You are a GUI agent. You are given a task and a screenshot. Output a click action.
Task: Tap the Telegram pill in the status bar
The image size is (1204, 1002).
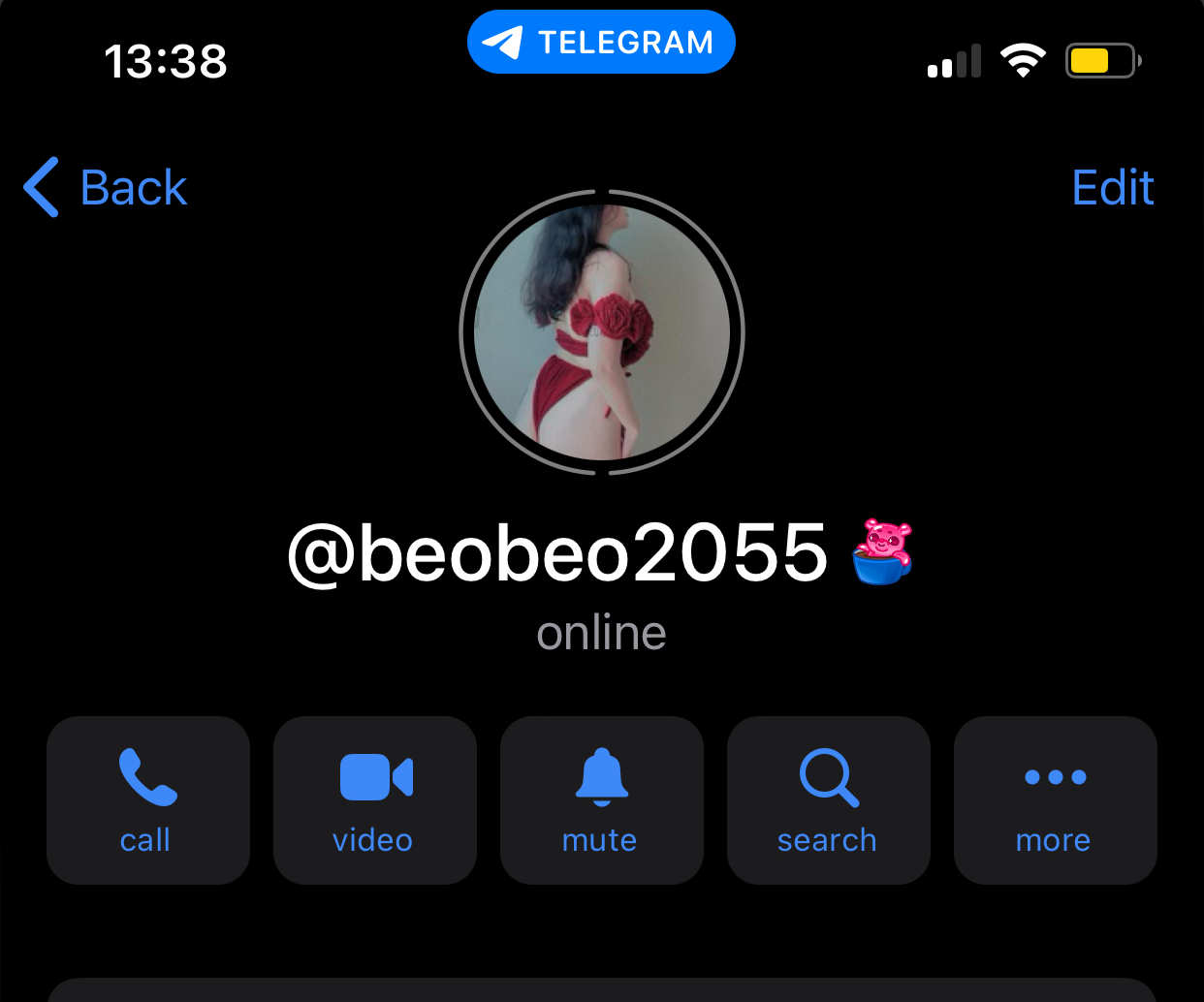[601, 43]
